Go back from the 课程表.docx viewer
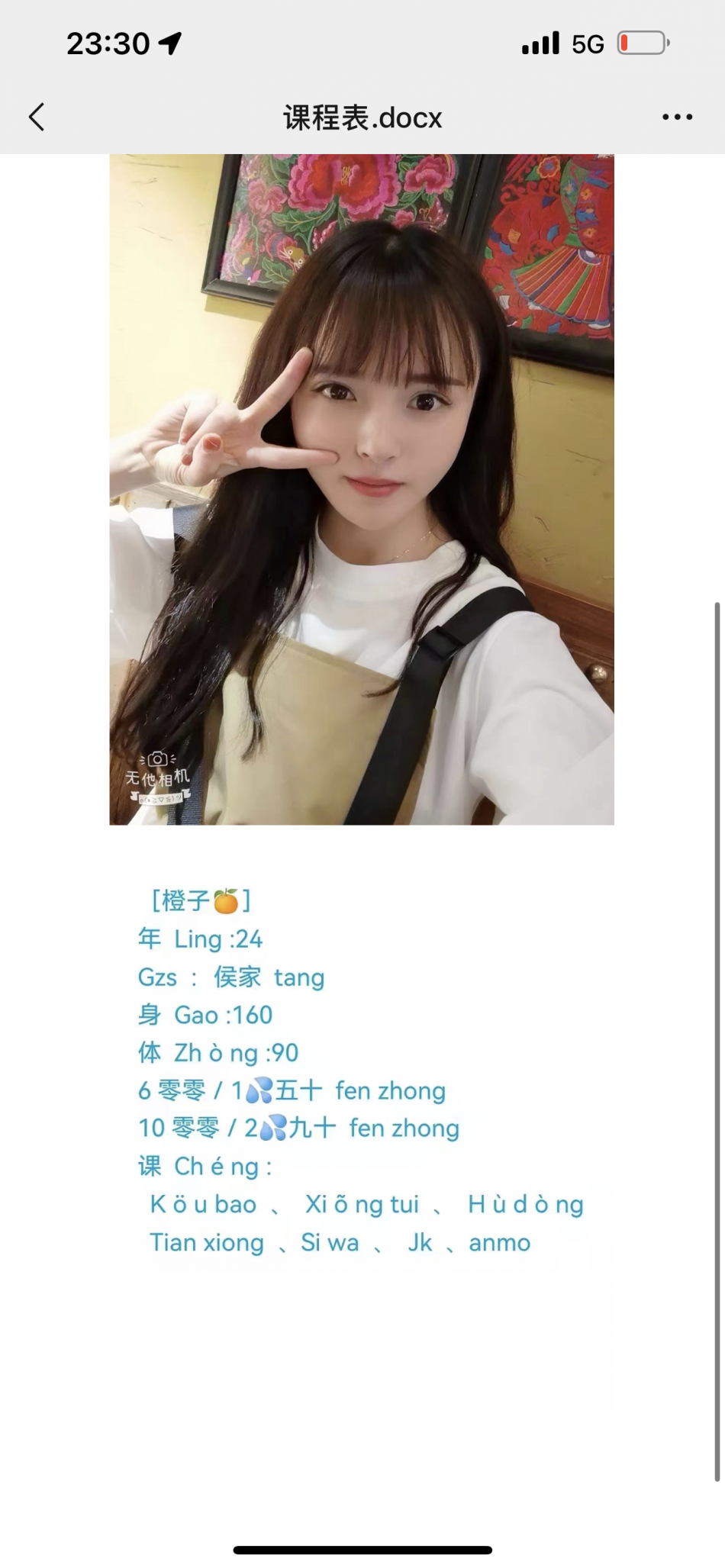 tap(37, 118)
